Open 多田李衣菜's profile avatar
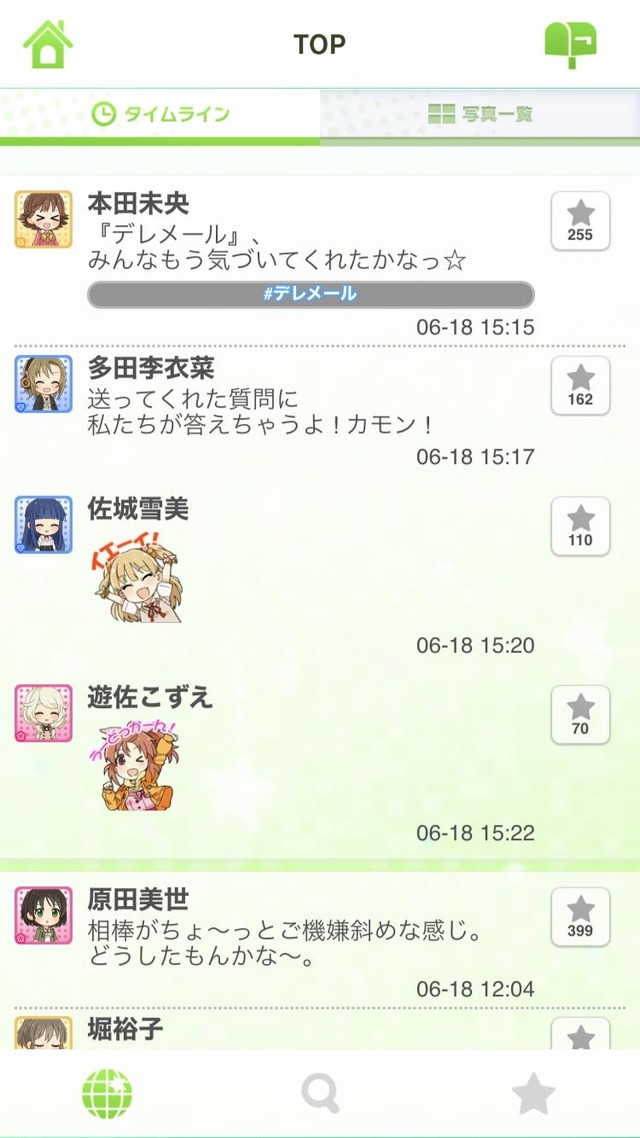640x1138 pixels. 44,384
